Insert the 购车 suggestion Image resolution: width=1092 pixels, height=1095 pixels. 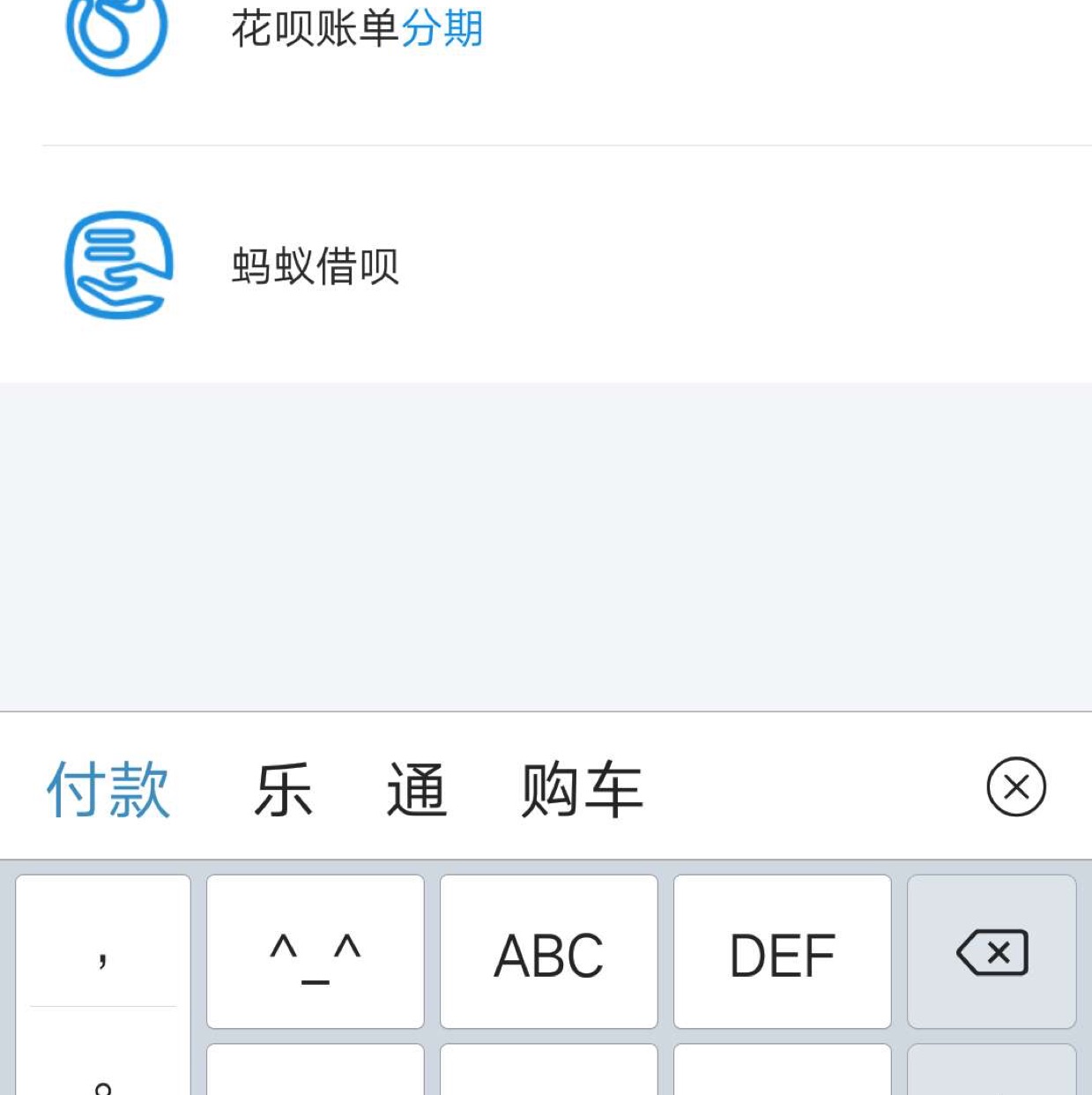pos(582,789)
